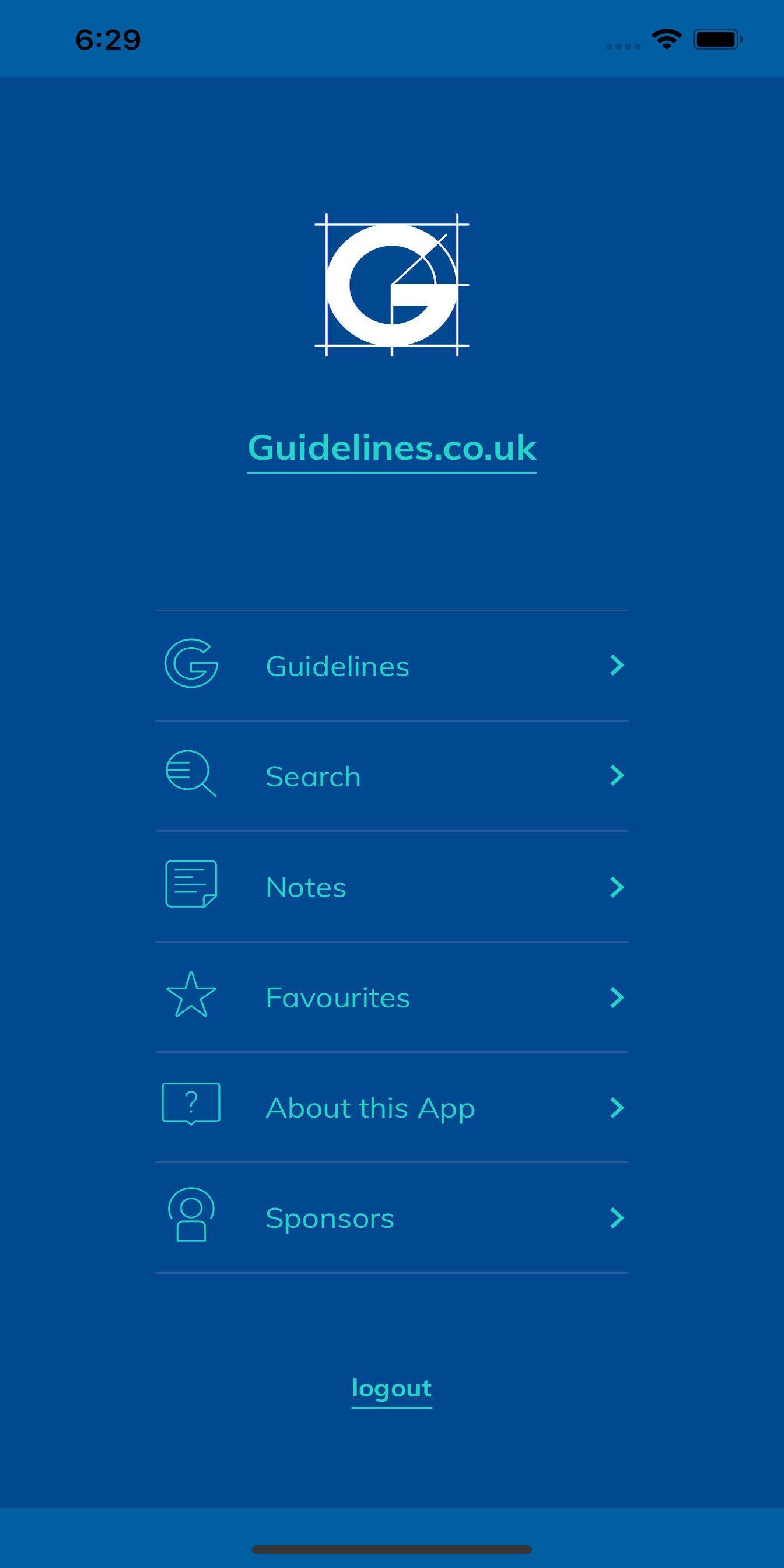Open the Notes document icon

(190, 886)
